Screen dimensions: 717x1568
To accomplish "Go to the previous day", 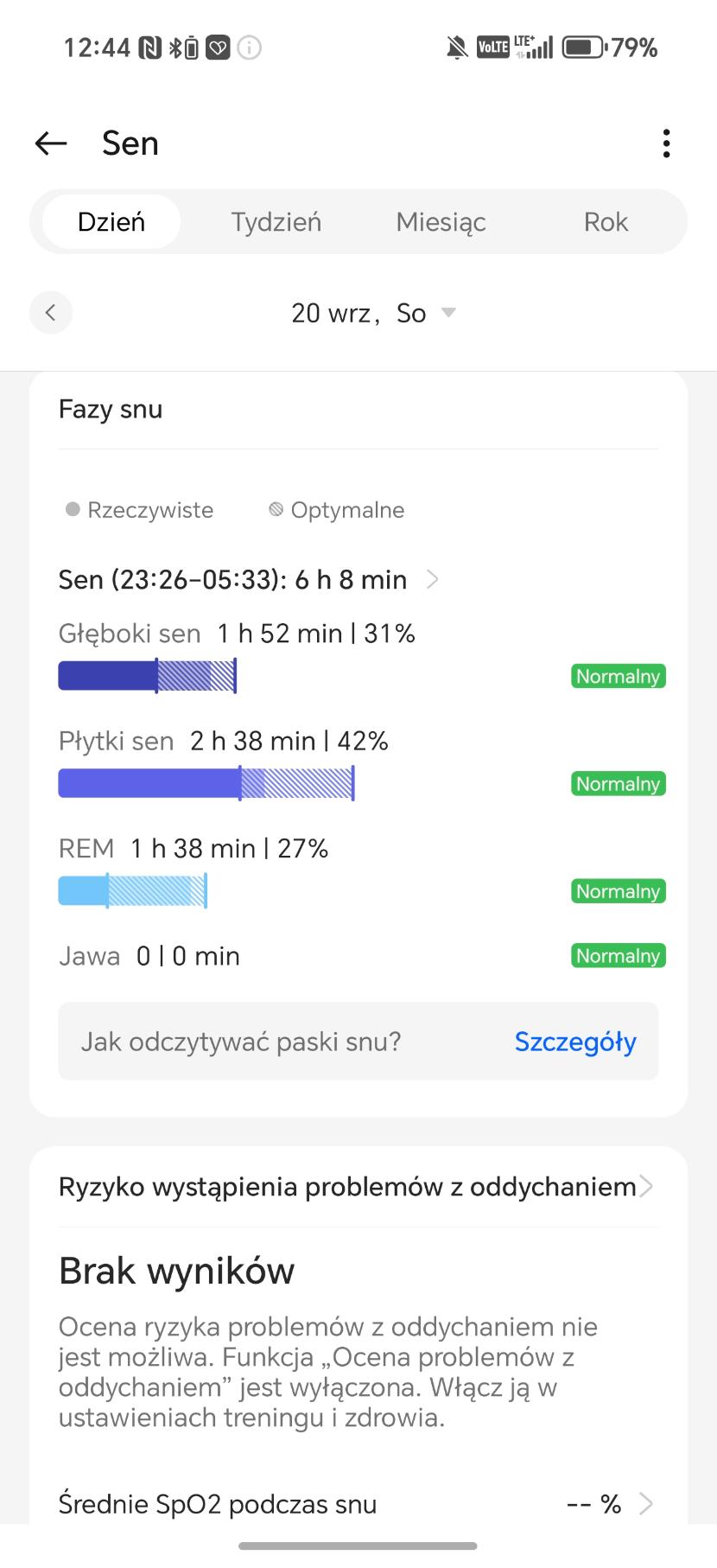I will tap(51, 313).
